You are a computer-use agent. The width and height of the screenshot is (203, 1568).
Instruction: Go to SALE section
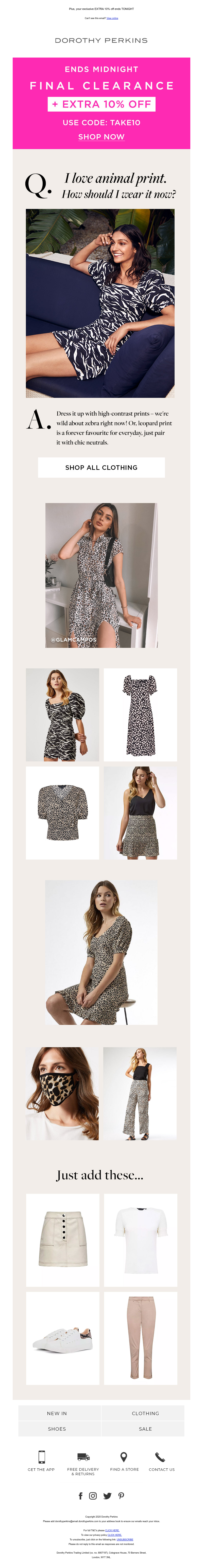coord(145,1429)
